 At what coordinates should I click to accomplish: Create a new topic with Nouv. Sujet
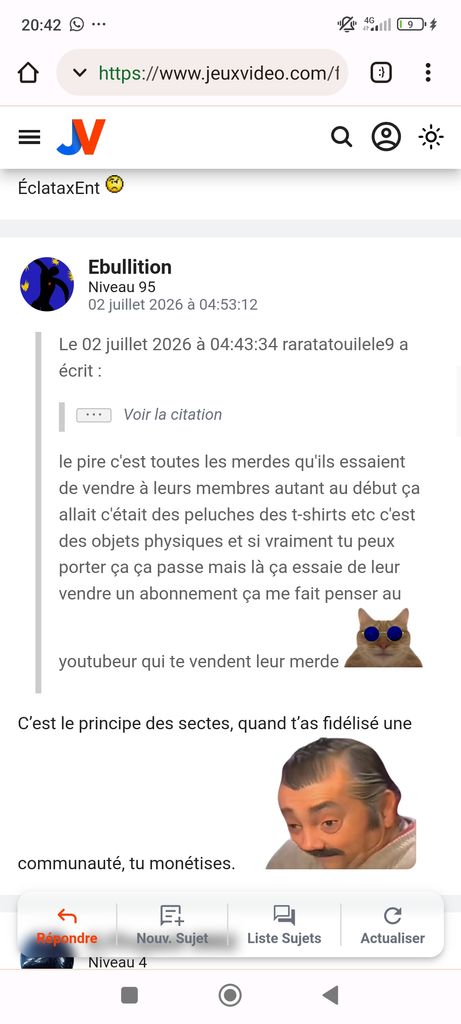tap(172, 926)
